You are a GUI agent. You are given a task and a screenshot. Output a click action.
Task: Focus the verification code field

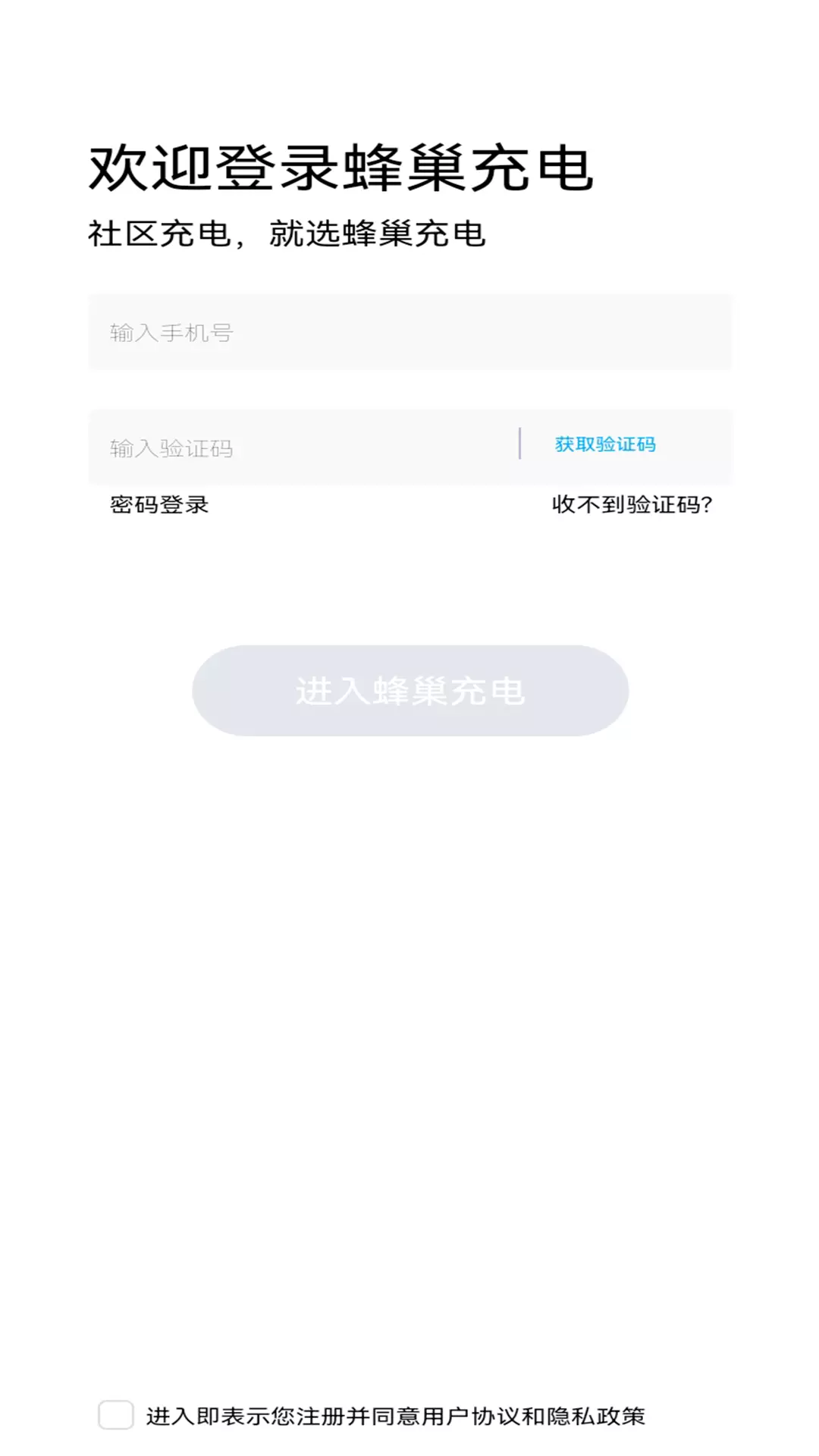click(x=303, y=447)
